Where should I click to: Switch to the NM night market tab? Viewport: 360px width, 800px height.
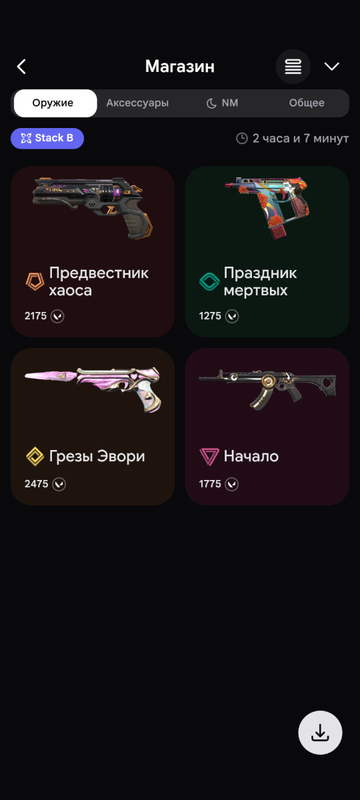coord(222,103)
